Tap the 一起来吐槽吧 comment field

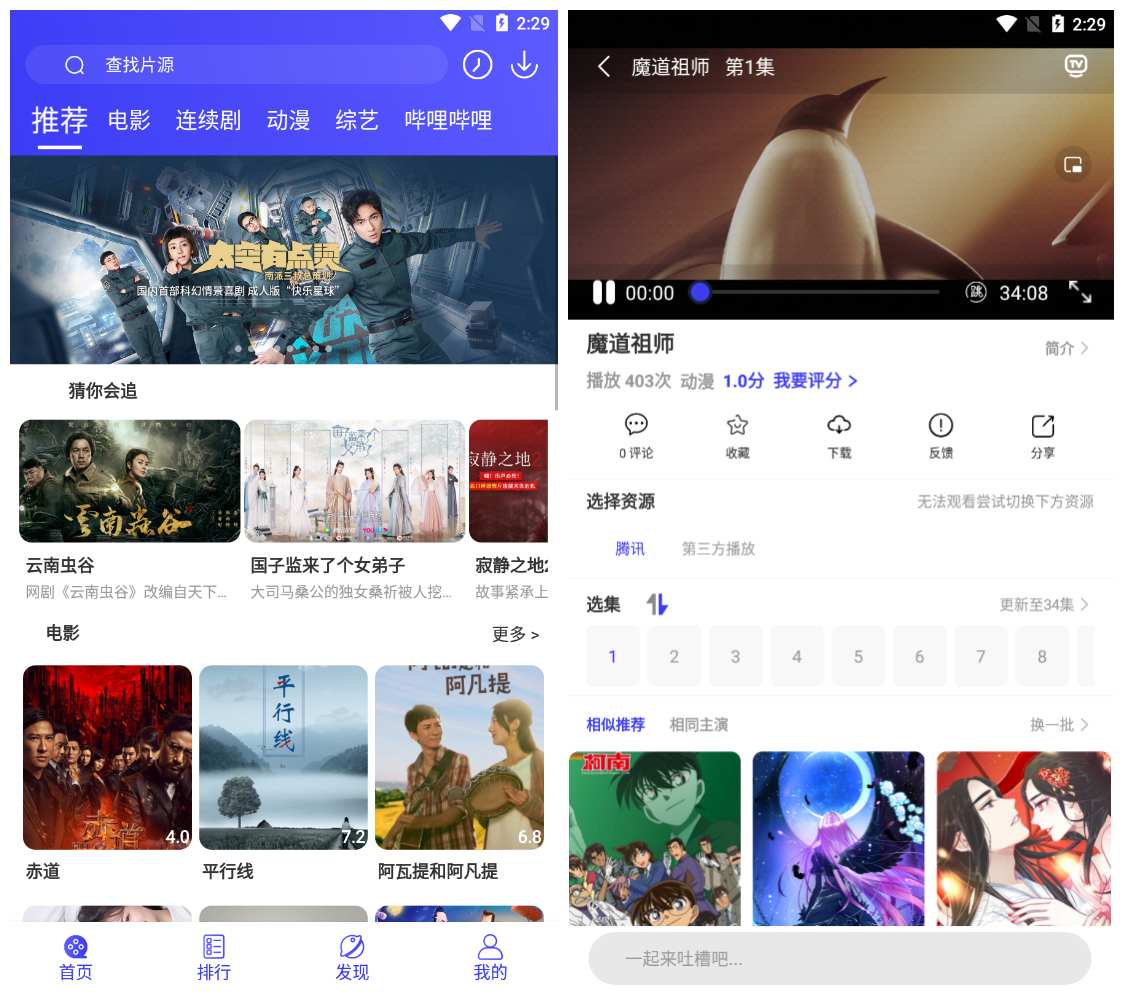click(839, 959)
